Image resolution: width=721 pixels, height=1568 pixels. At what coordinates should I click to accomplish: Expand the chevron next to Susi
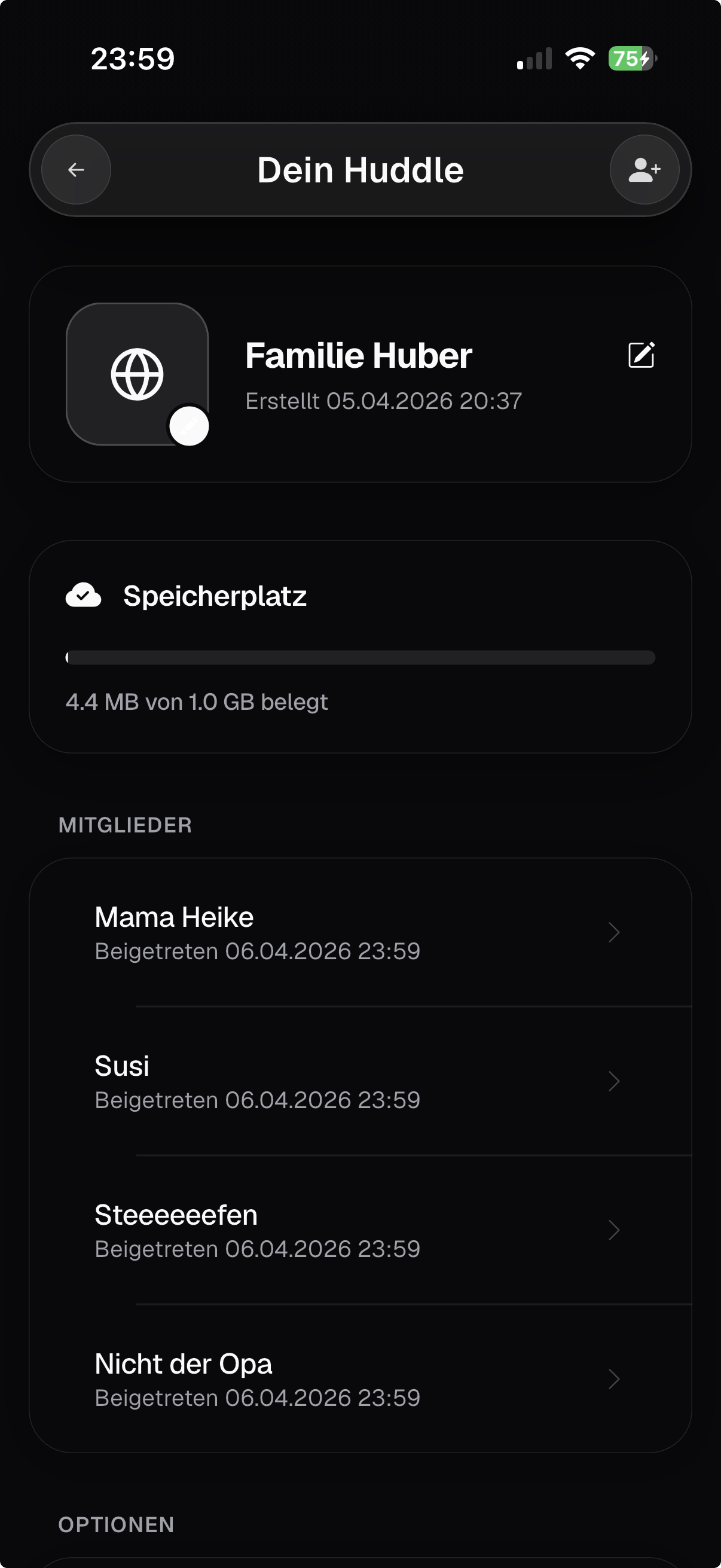pyautogui.click(x=614, y=1081)
